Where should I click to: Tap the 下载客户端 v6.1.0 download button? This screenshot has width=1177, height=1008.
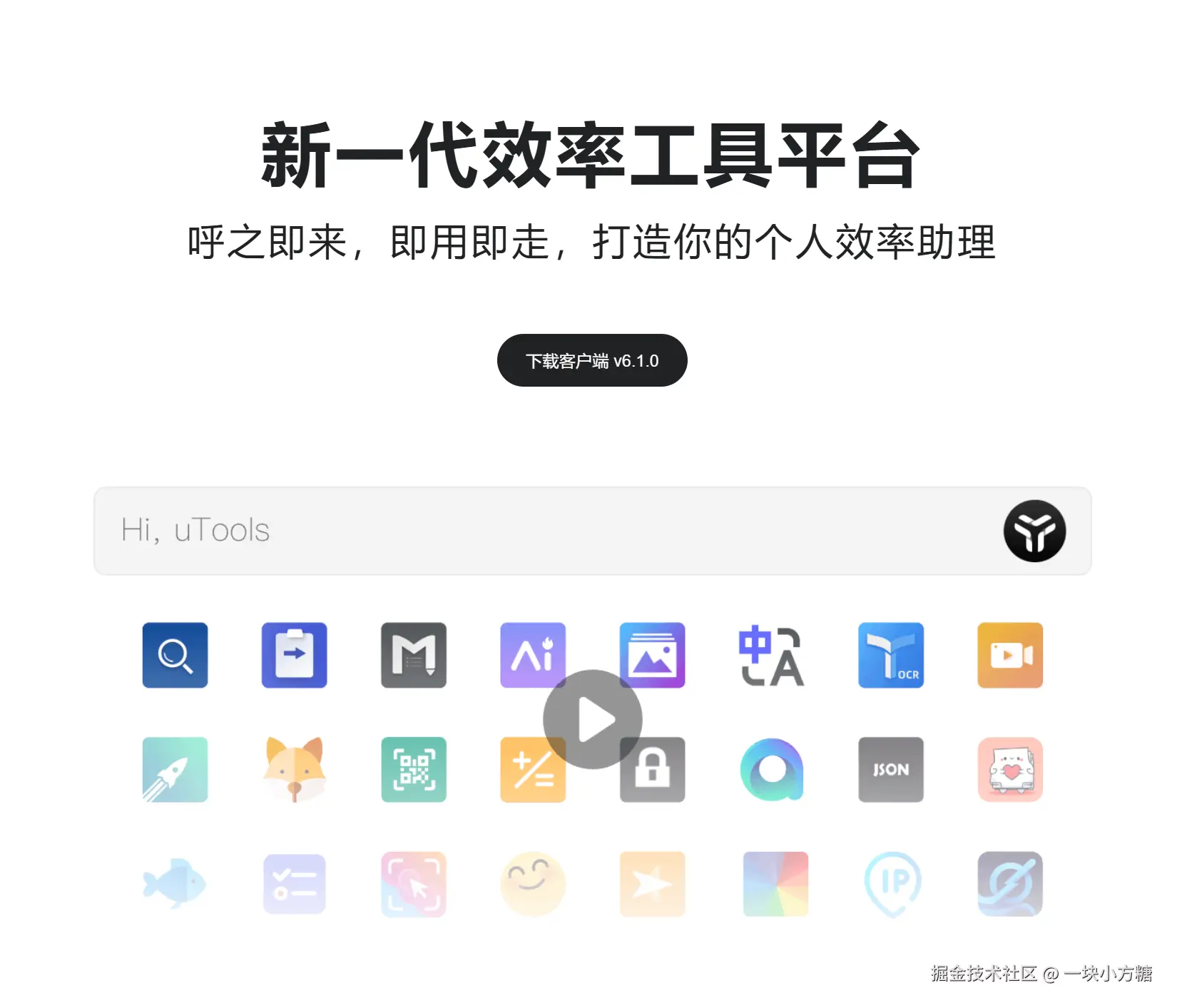(591, 360)
